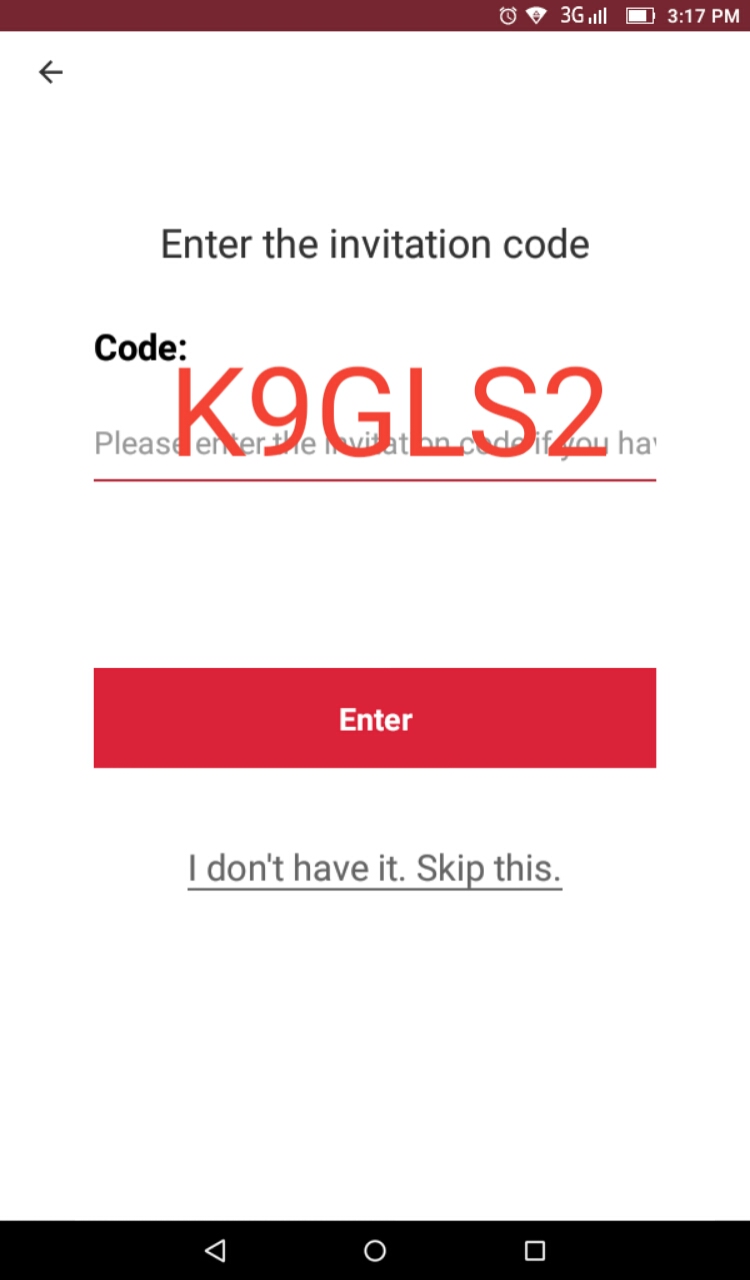
Task: Focus the invitation code input field
Action: tap(374, 443)
